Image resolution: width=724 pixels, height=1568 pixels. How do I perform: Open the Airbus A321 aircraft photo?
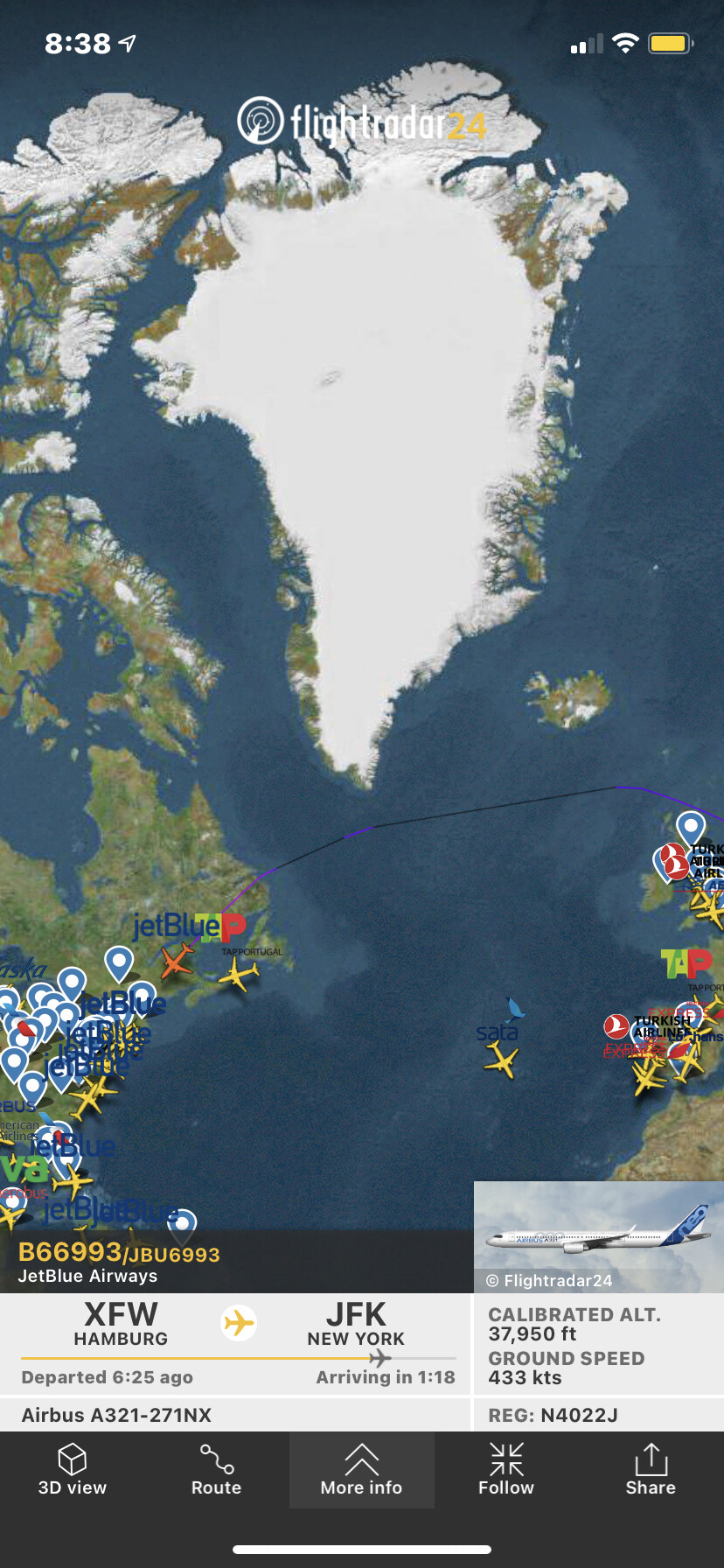(598, 1235)
